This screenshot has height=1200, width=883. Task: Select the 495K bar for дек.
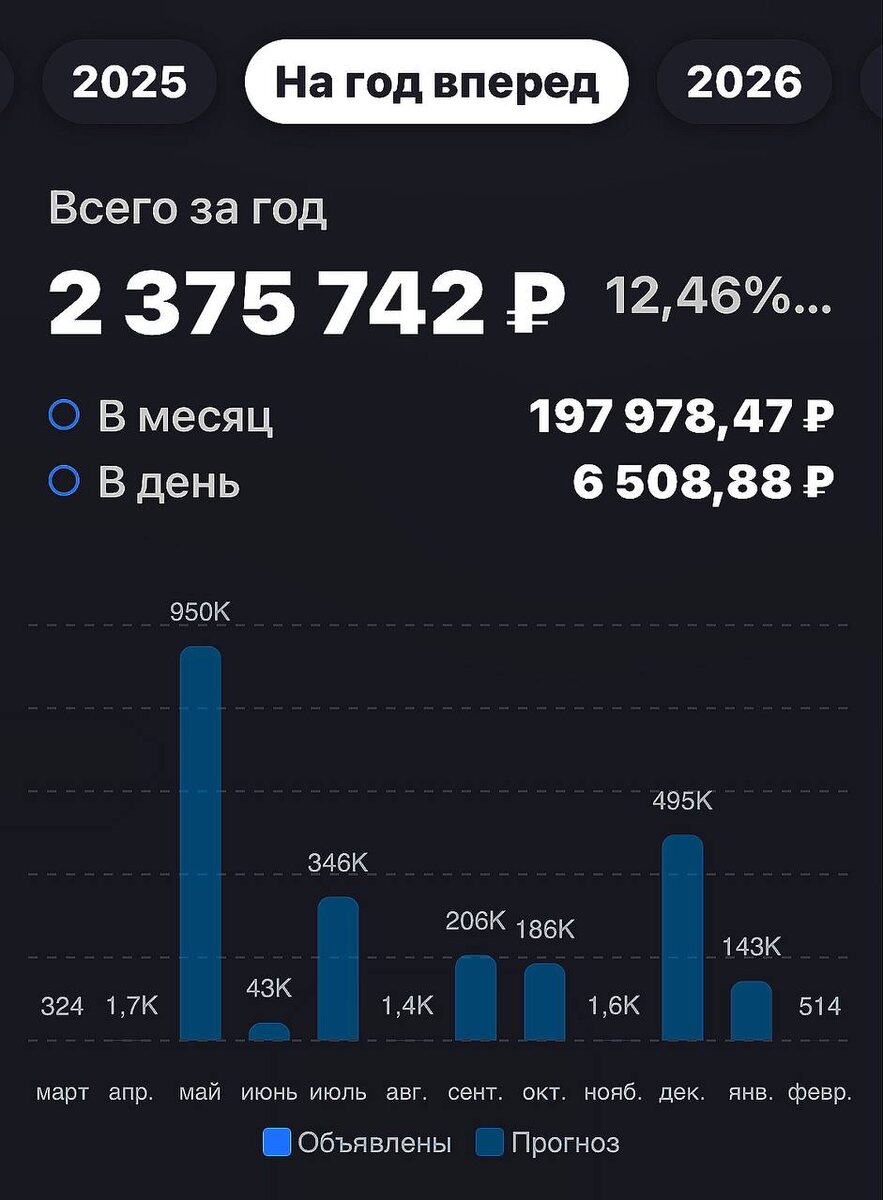point(681,935)
